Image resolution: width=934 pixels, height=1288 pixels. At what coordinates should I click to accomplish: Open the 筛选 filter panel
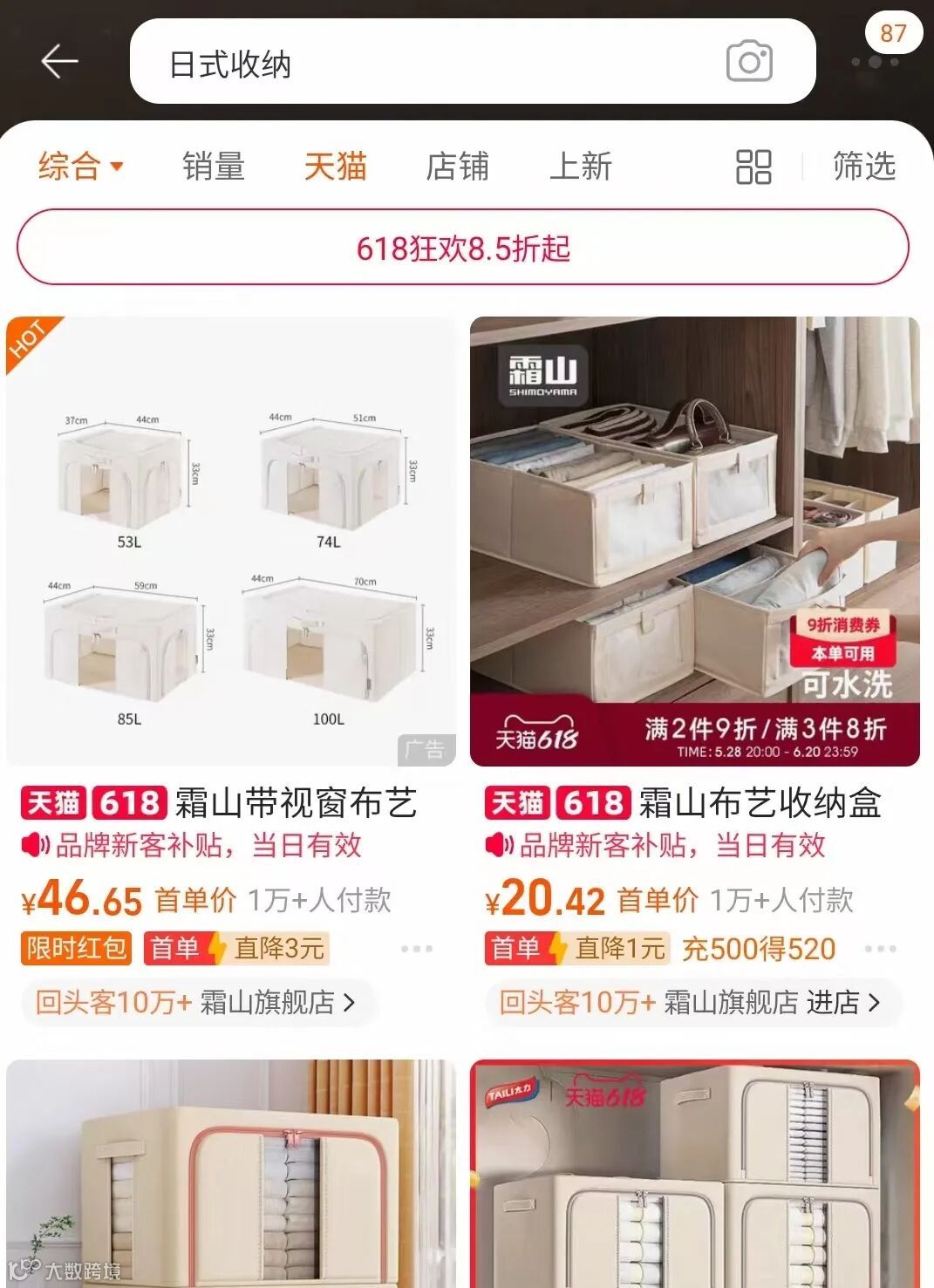864,166
